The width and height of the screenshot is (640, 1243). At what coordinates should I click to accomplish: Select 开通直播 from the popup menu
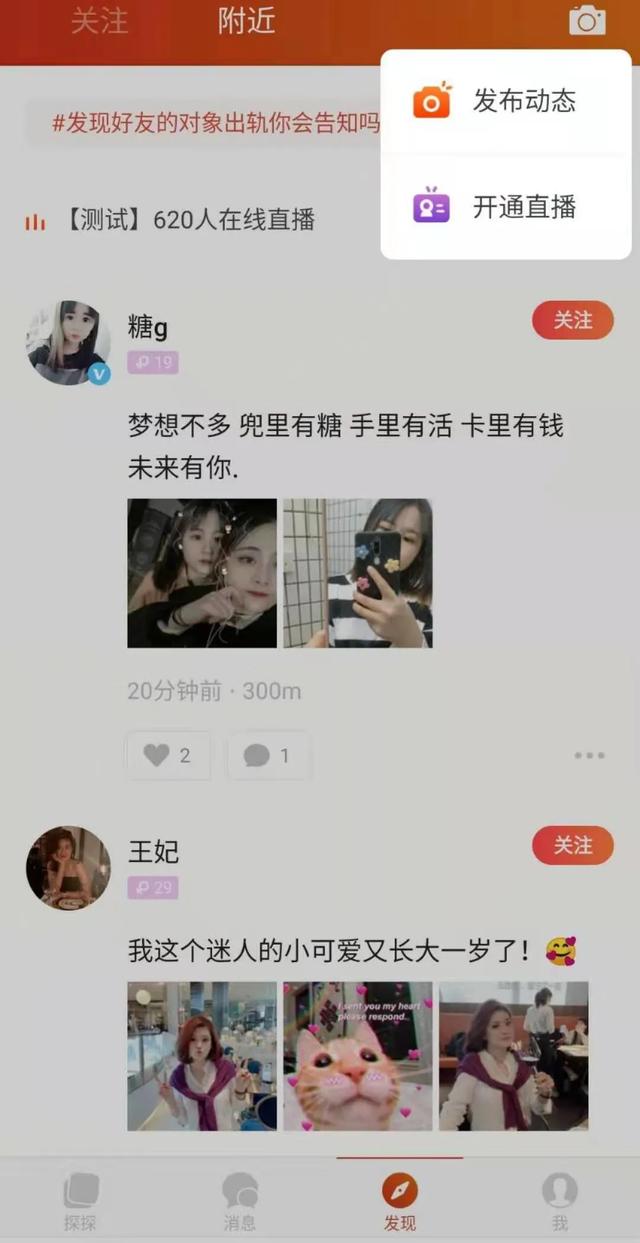506,207
